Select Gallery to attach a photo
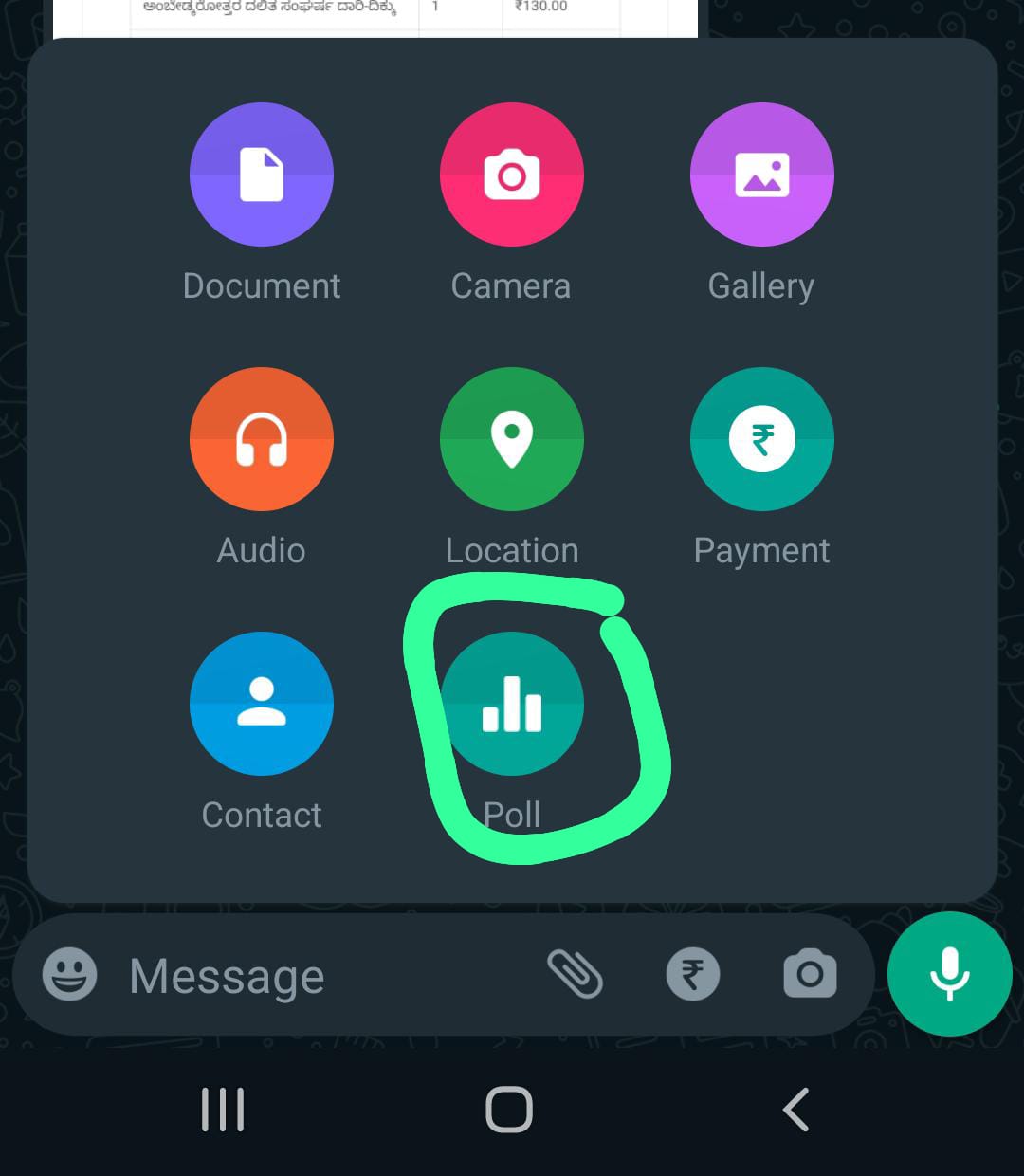Image resolution: width=1024 pixels, height=1176 pixels. click(x=761, y=175)
